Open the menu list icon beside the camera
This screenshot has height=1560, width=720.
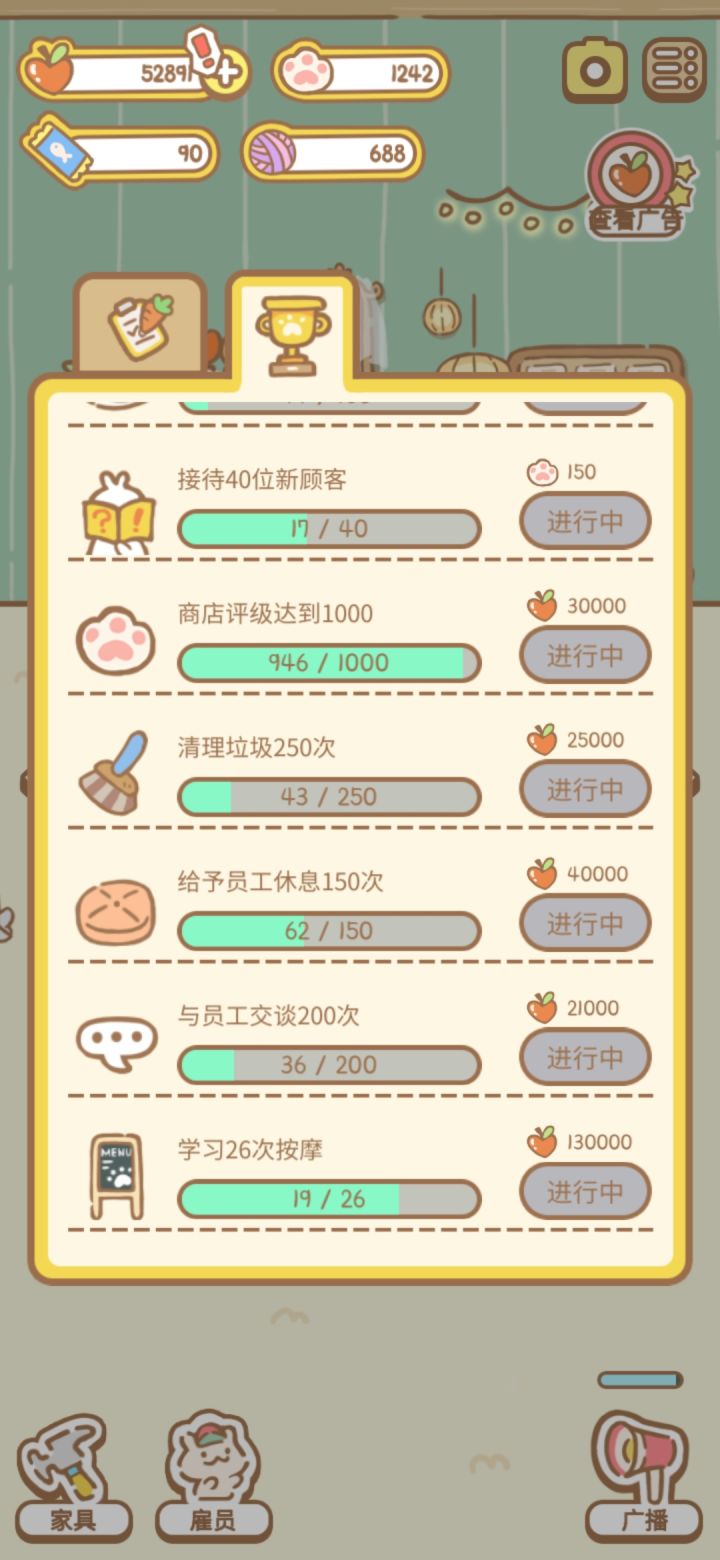(672, 67)
